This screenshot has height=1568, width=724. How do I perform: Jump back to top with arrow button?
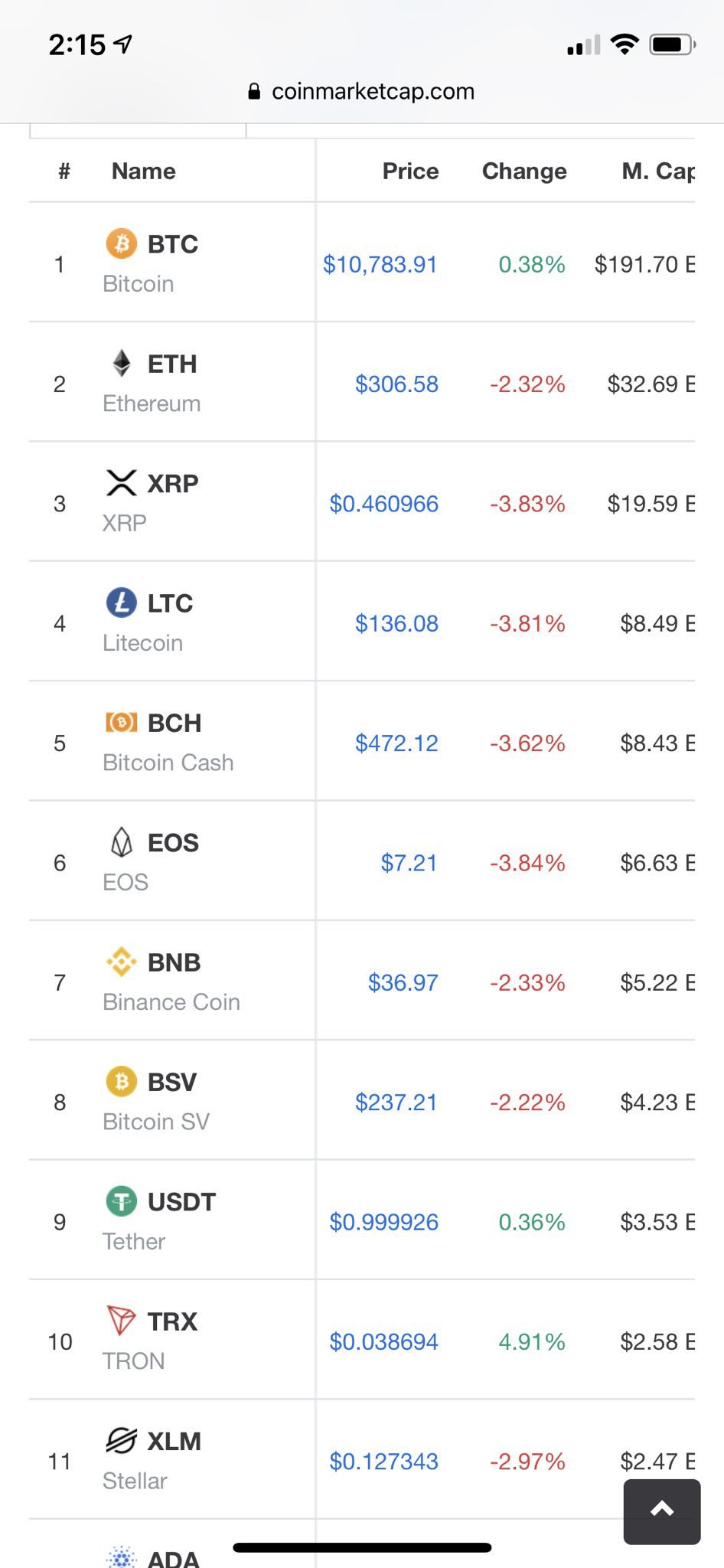[x=662, y=1511]
